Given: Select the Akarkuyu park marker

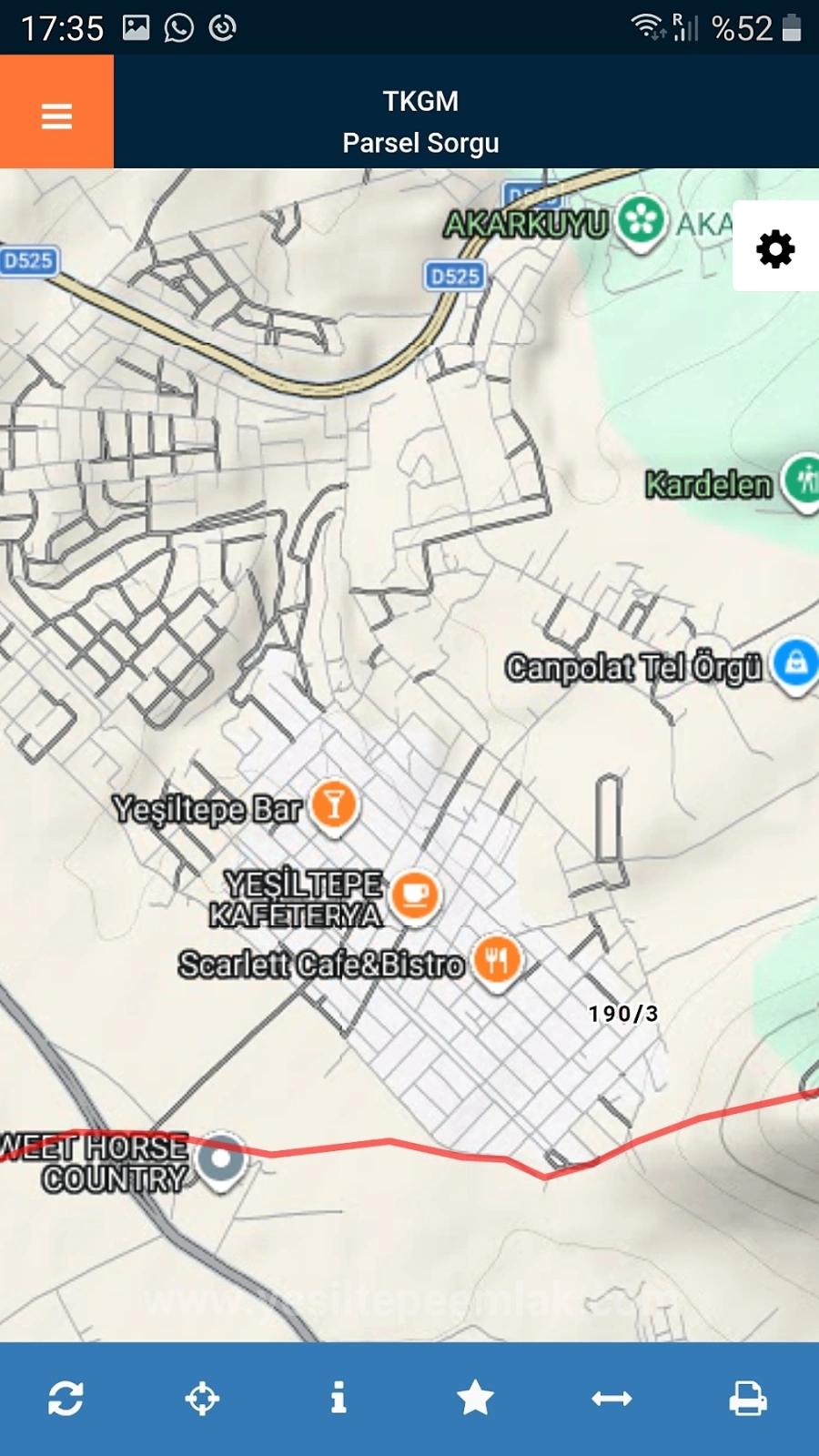Looking at the screenshot, I should [x=642, y=220].
